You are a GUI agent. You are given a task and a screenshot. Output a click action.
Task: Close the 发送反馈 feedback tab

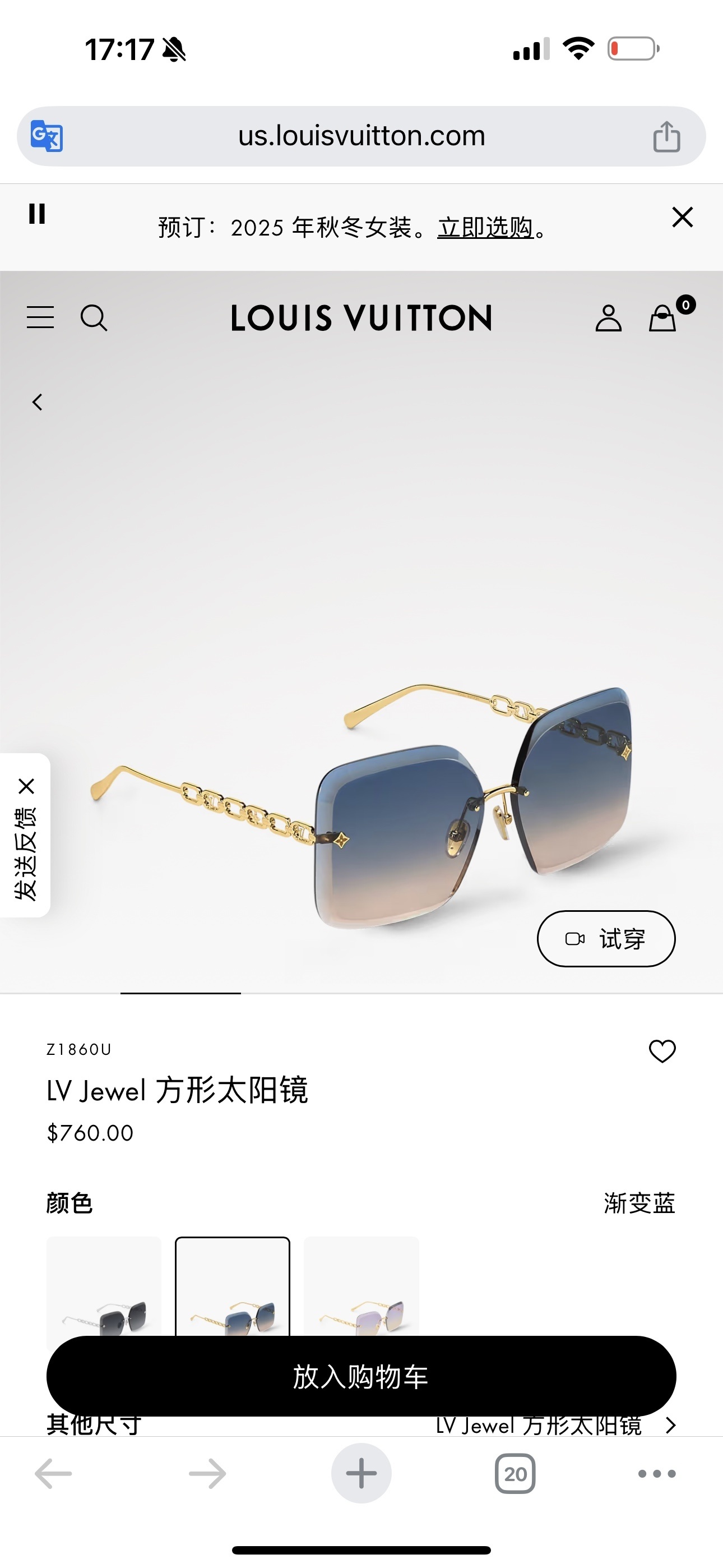click(x=27, y=786)
